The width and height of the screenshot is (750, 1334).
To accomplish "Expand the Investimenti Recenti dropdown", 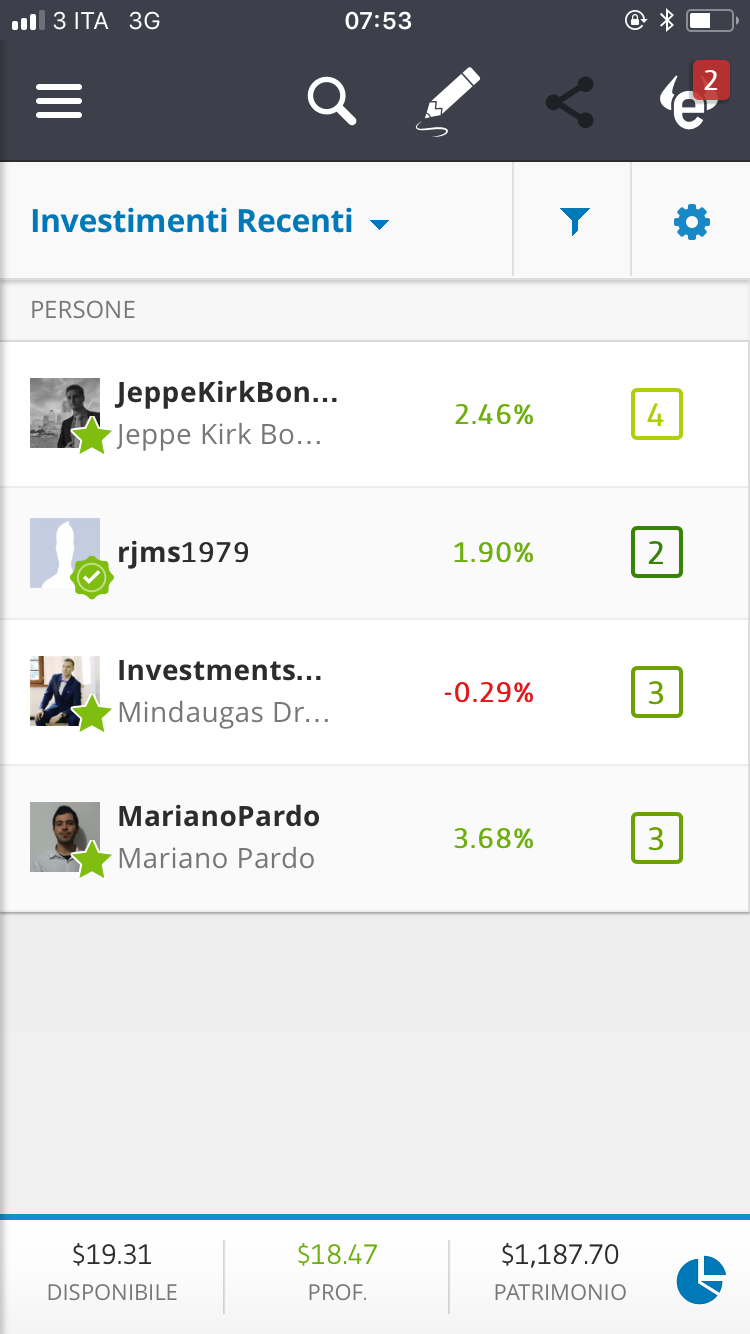I will (209, 221).
